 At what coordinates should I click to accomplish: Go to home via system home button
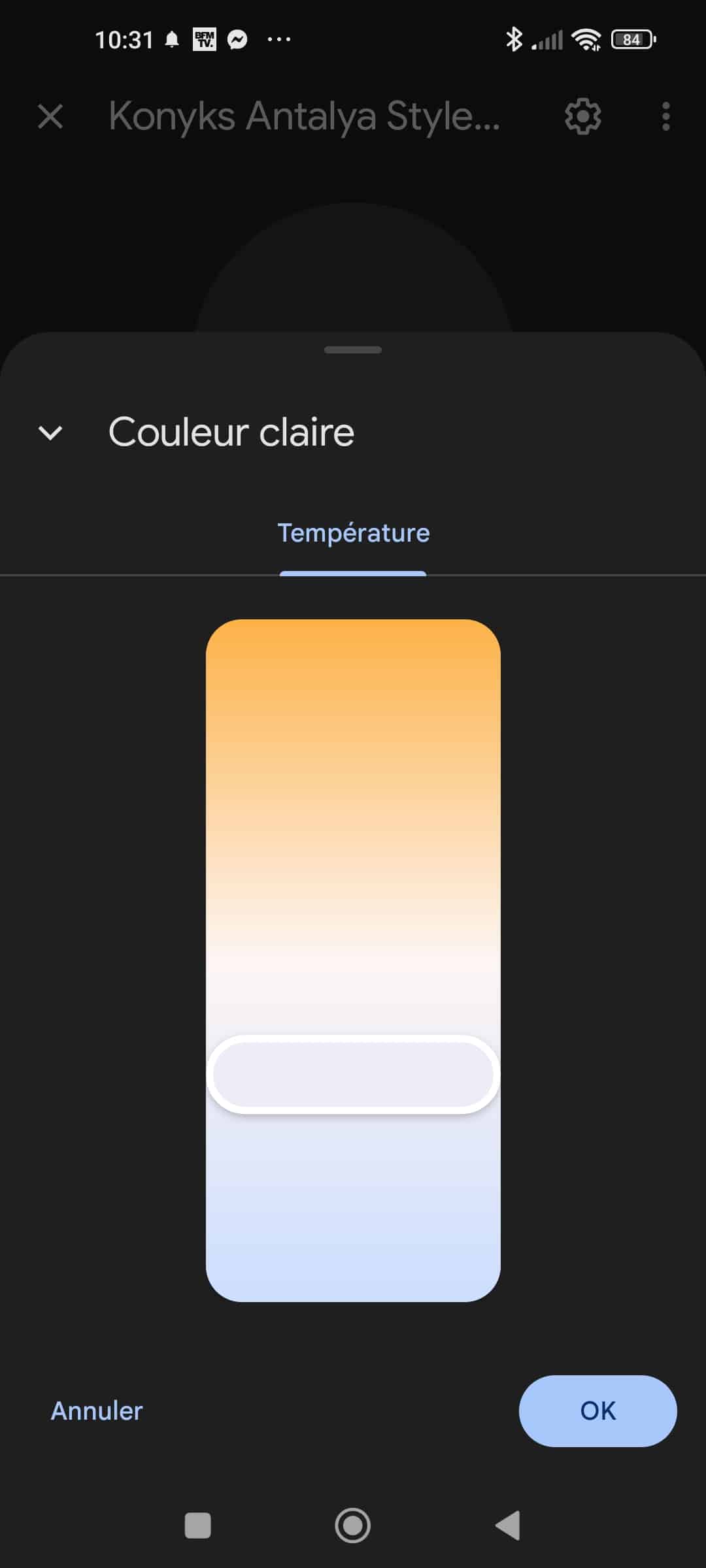click(353, 1526)
